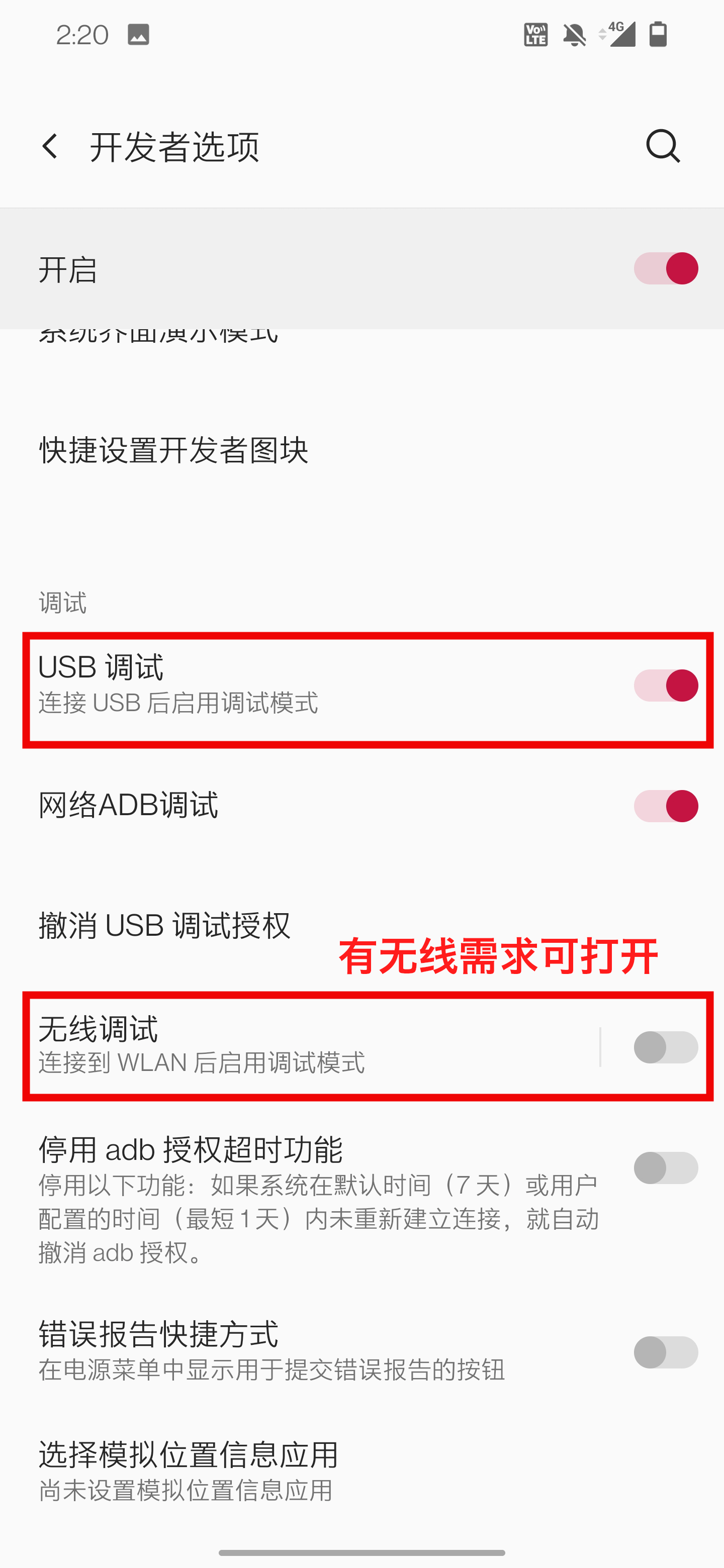This screenshot has width=724, height=1568.
Task: Click the screenshot/image icon next to the clock
Action: point(138,35)
